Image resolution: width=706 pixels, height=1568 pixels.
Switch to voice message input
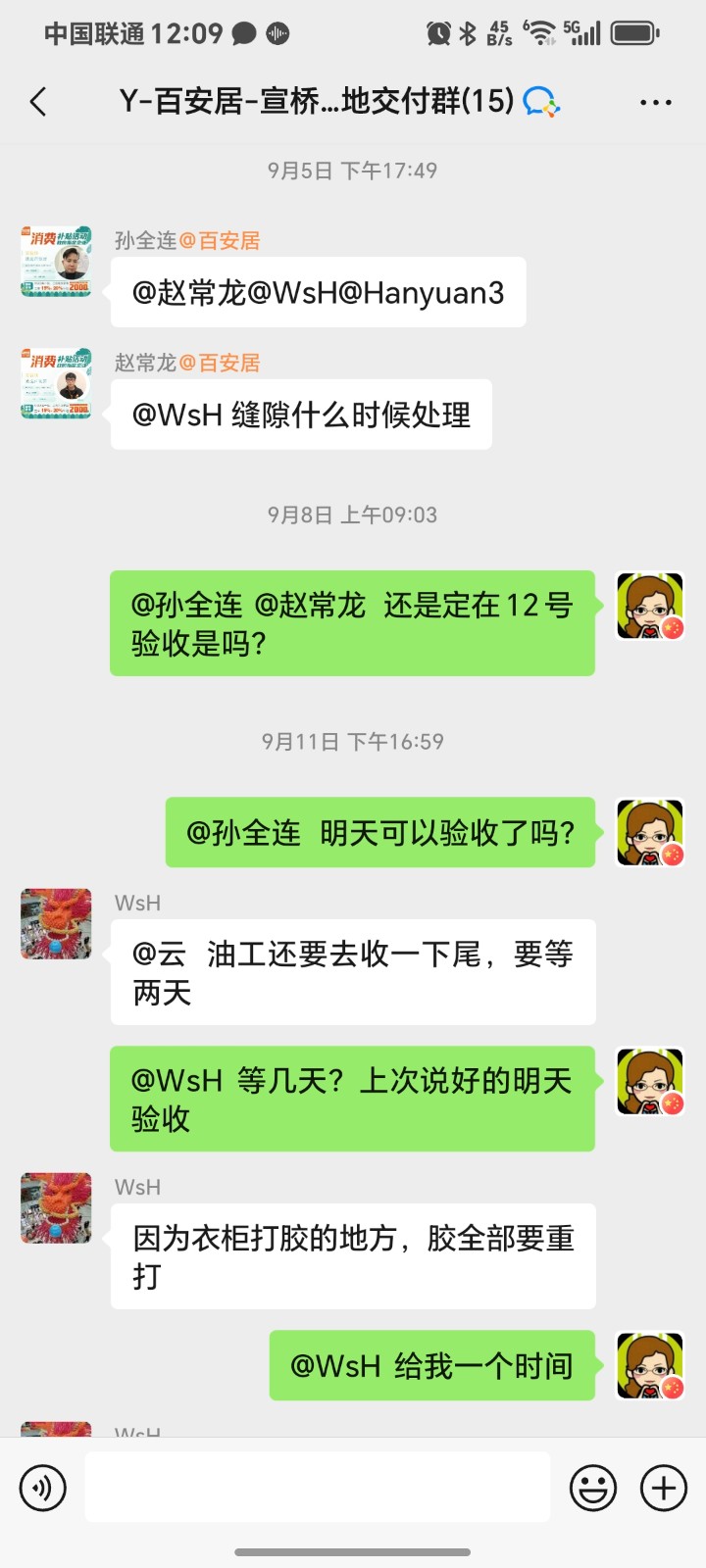click(43, 1488)
